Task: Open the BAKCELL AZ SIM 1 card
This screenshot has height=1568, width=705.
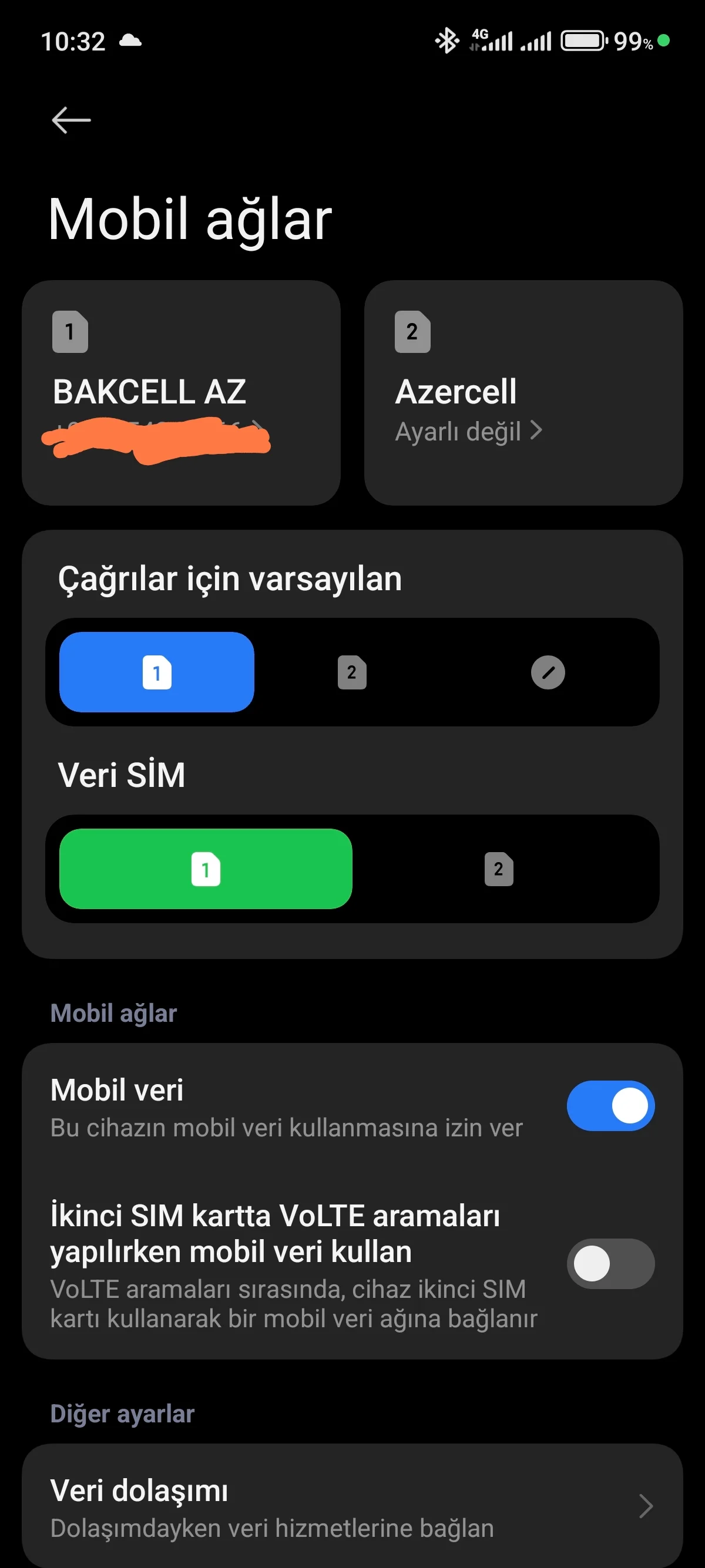Action: [181, 393]
